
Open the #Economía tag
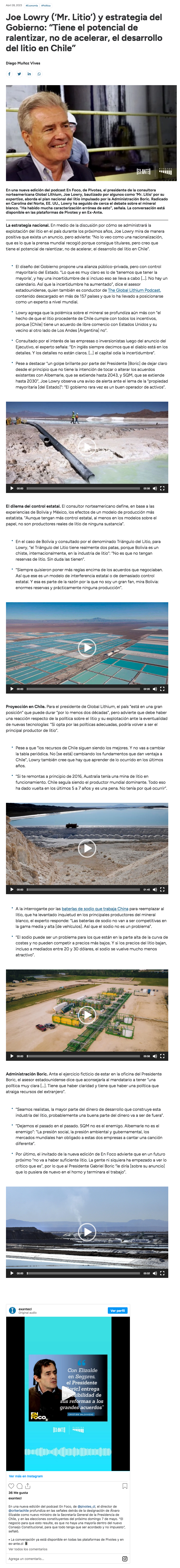coord(32,6)
